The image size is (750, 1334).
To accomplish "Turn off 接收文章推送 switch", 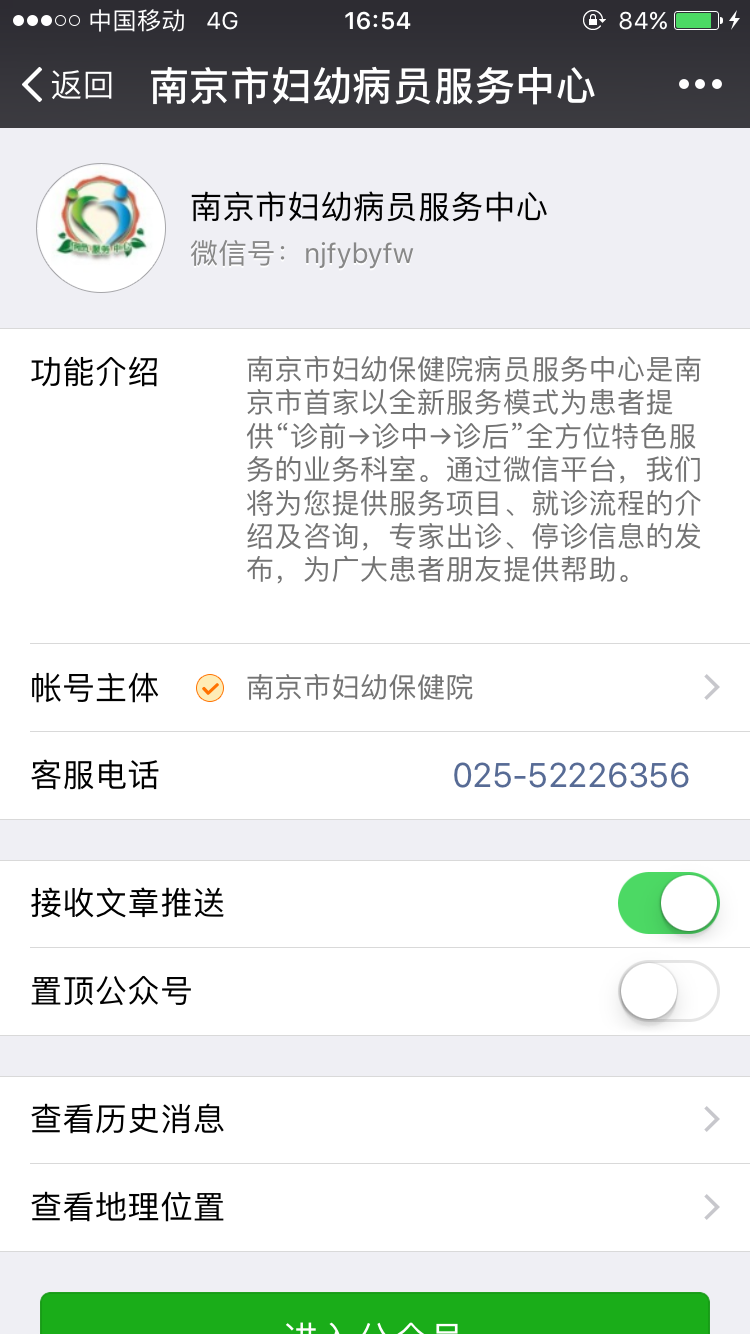I will (668, 903).
